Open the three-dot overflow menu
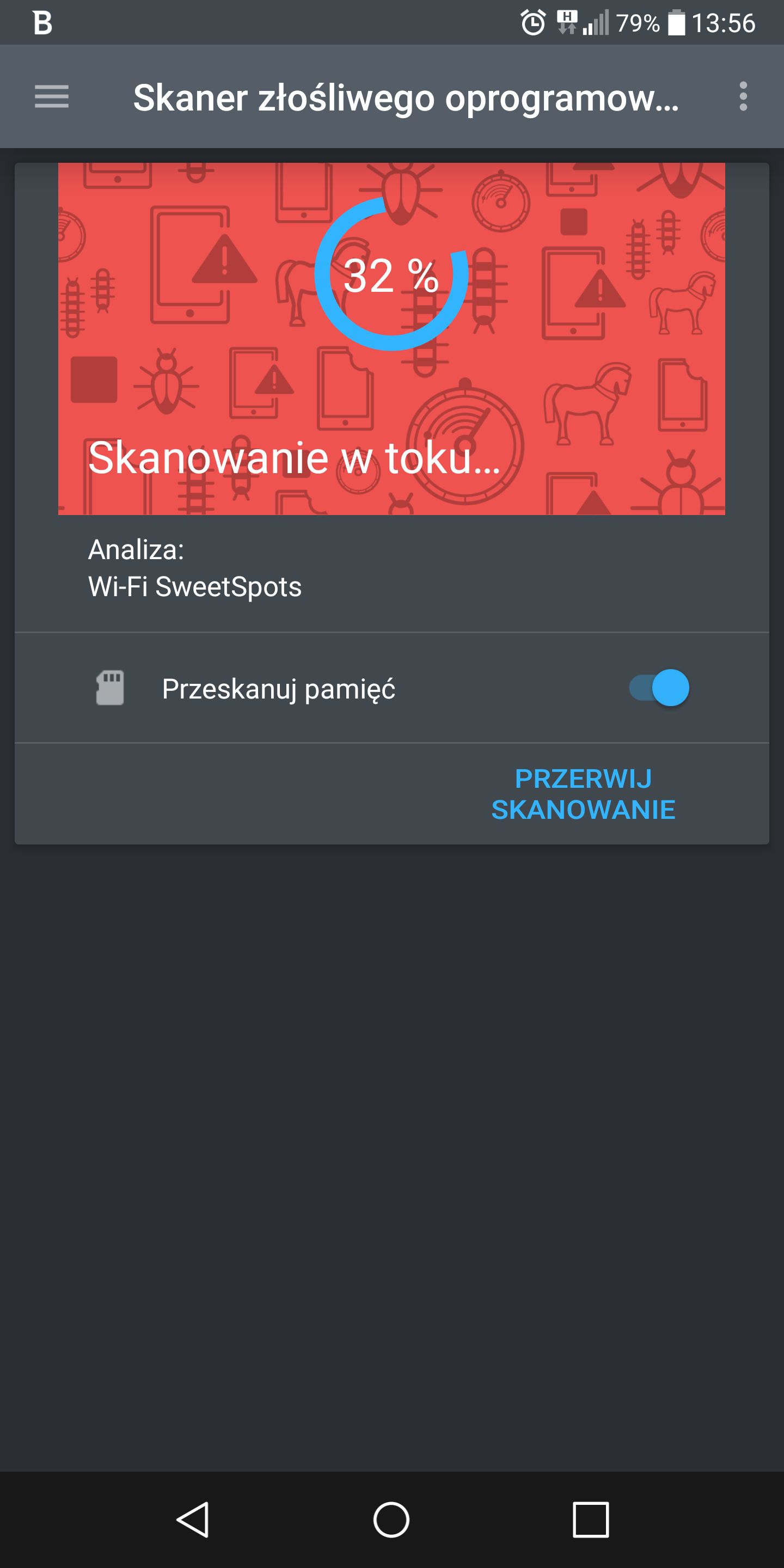 pos(743,97)
